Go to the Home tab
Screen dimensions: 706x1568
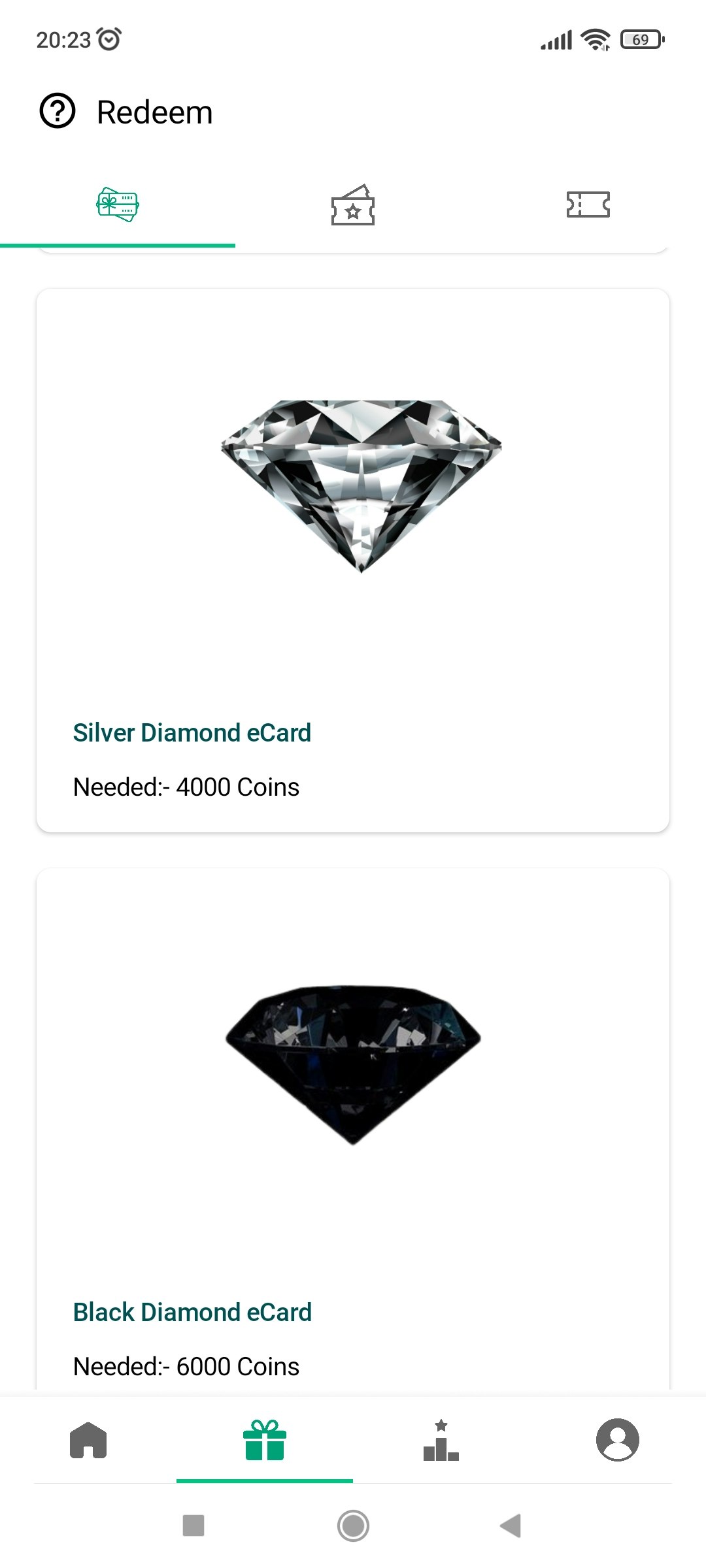(x=88, y=1440)
